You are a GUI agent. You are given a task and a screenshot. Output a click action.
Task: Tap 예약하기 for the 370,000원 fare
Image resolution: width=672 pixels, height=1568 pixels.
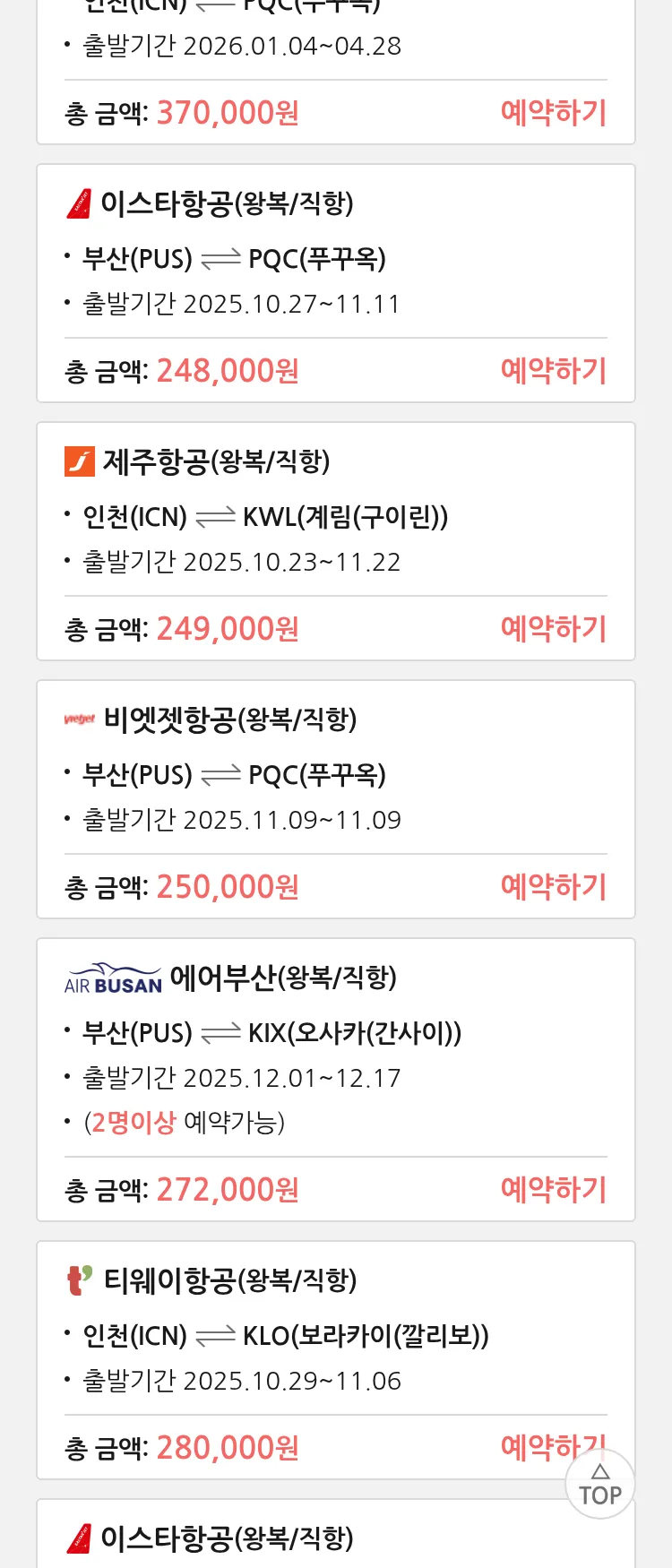(x=553, y=113)
